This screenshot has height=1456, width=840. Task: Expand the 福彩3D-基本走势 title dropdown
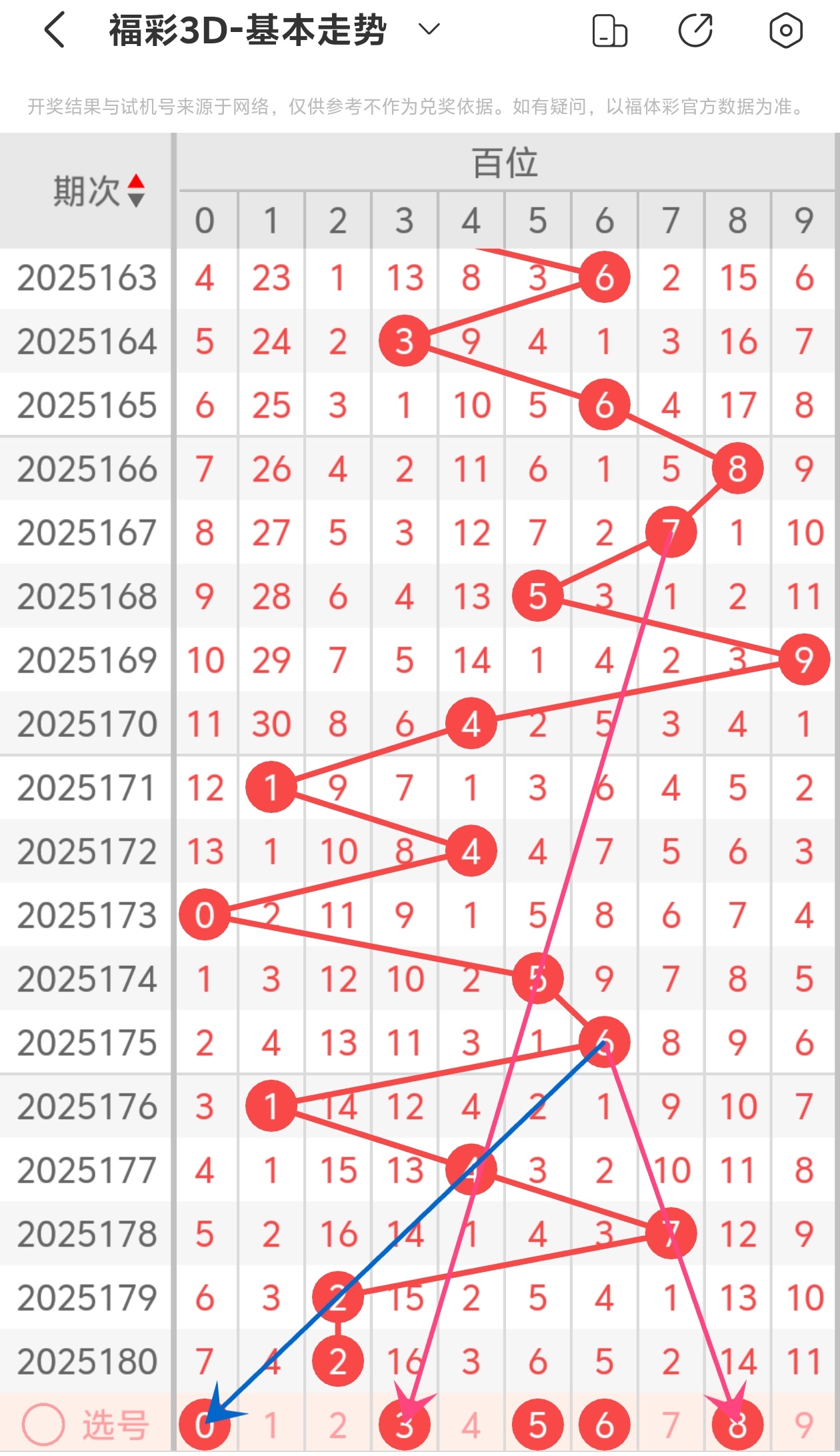pyautogui.click(x=429, y=29)
